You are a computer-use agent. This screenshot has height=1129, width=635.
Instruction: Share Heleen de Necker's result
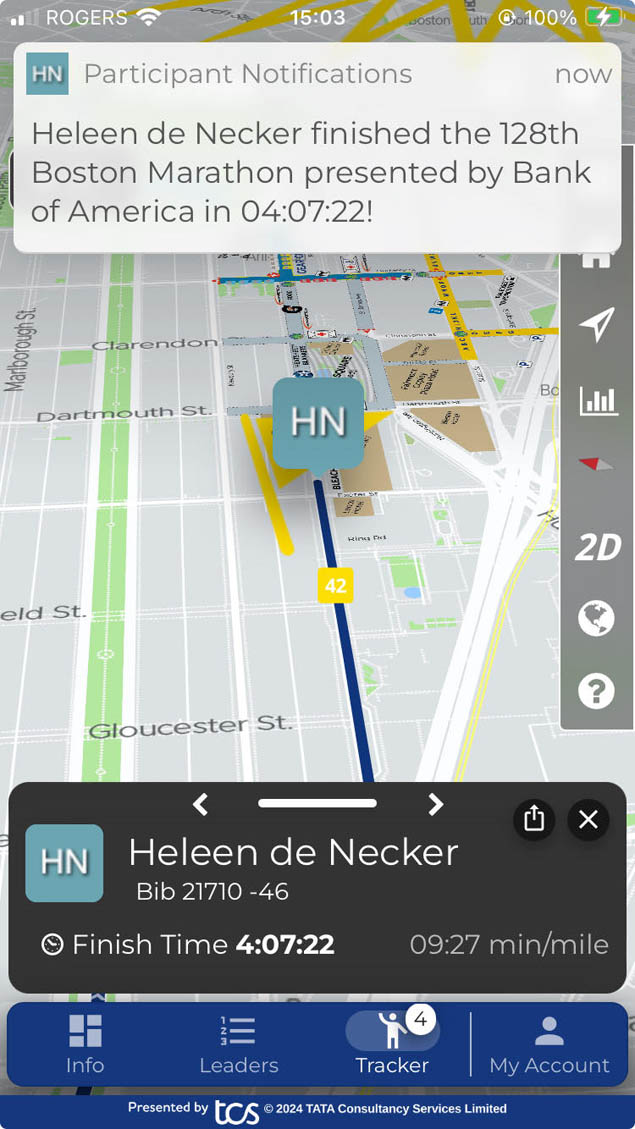point(534,820)
